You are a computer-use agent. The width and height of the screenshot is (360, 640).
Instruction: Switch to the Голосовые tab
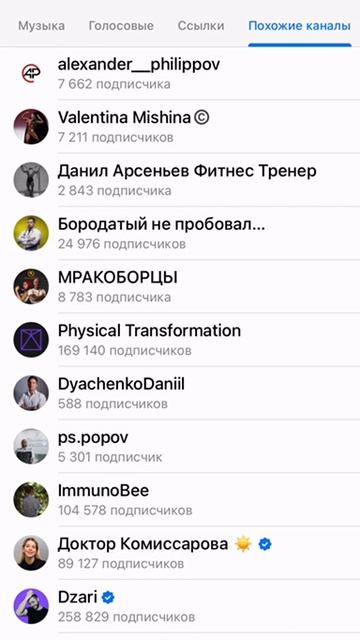[121, 26]
